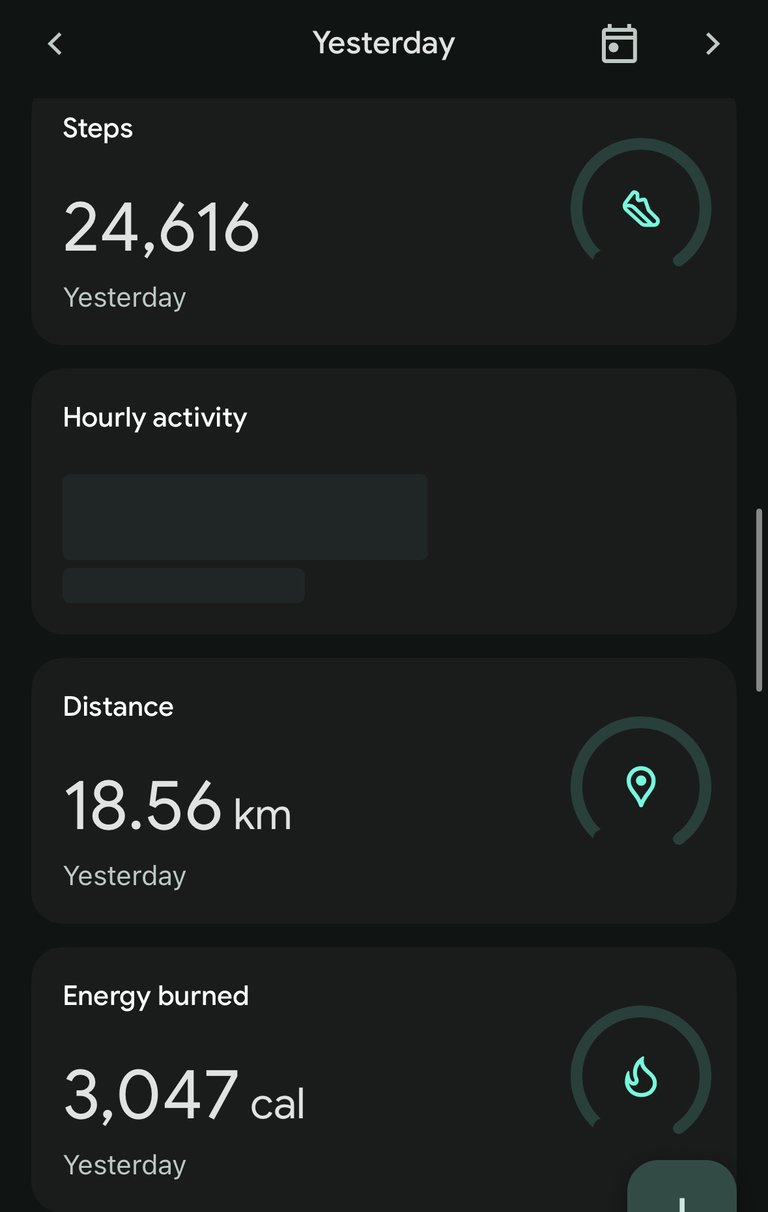Go to the previous day

pos(55,44)
